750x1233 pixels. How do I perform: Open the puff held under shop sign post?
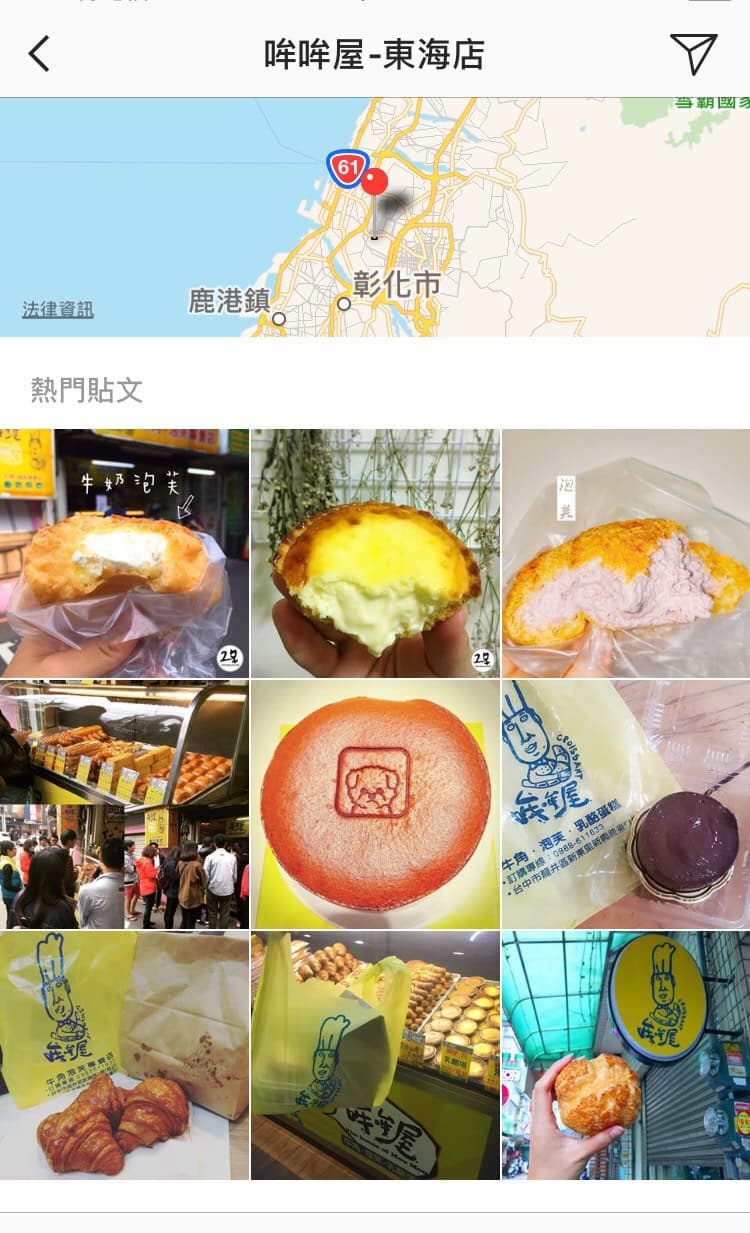[626, 1056]
